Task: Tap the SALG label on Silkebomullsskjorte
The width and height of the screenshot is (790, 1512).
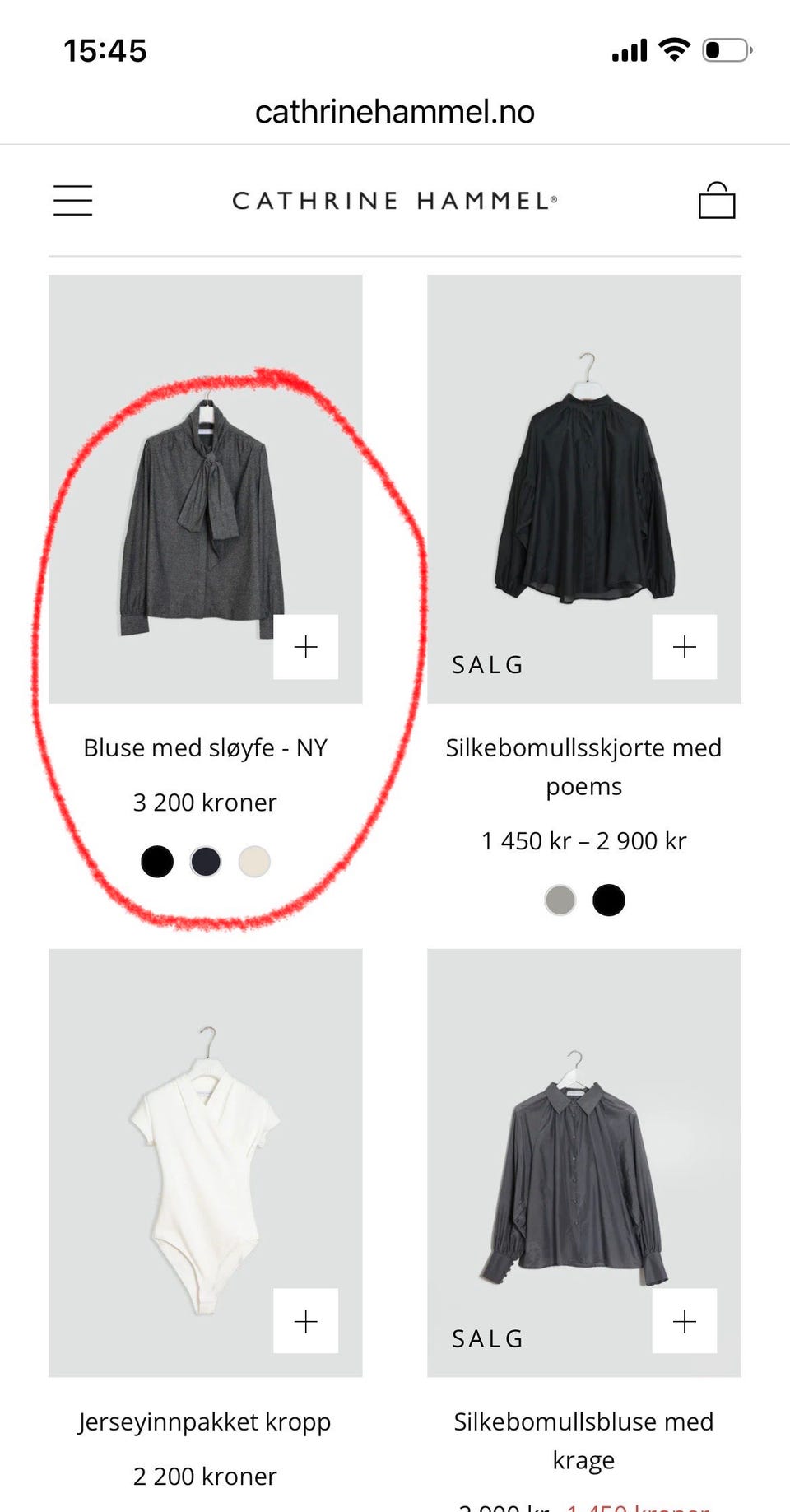Action: coord(486,665)
